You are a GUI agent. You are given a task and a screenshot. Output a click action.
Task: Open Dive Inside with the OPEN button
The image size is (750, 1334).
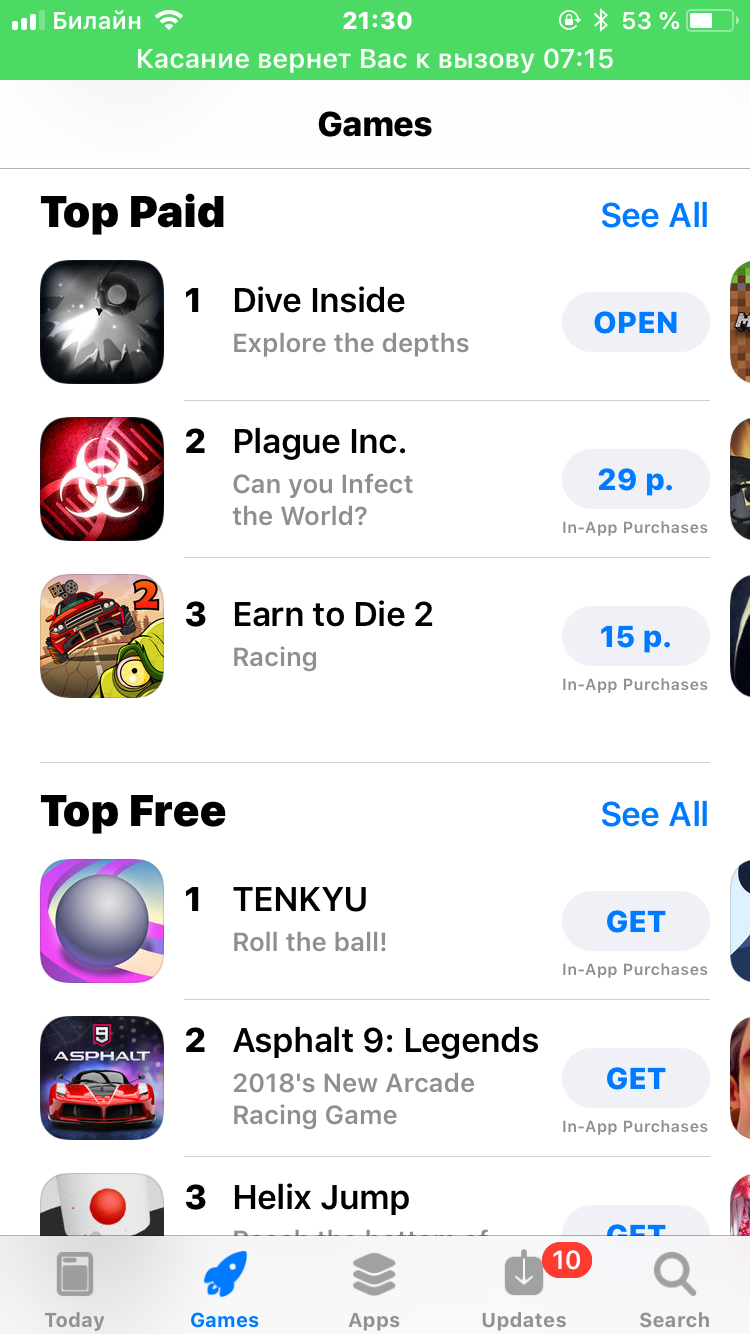[636, 322]
